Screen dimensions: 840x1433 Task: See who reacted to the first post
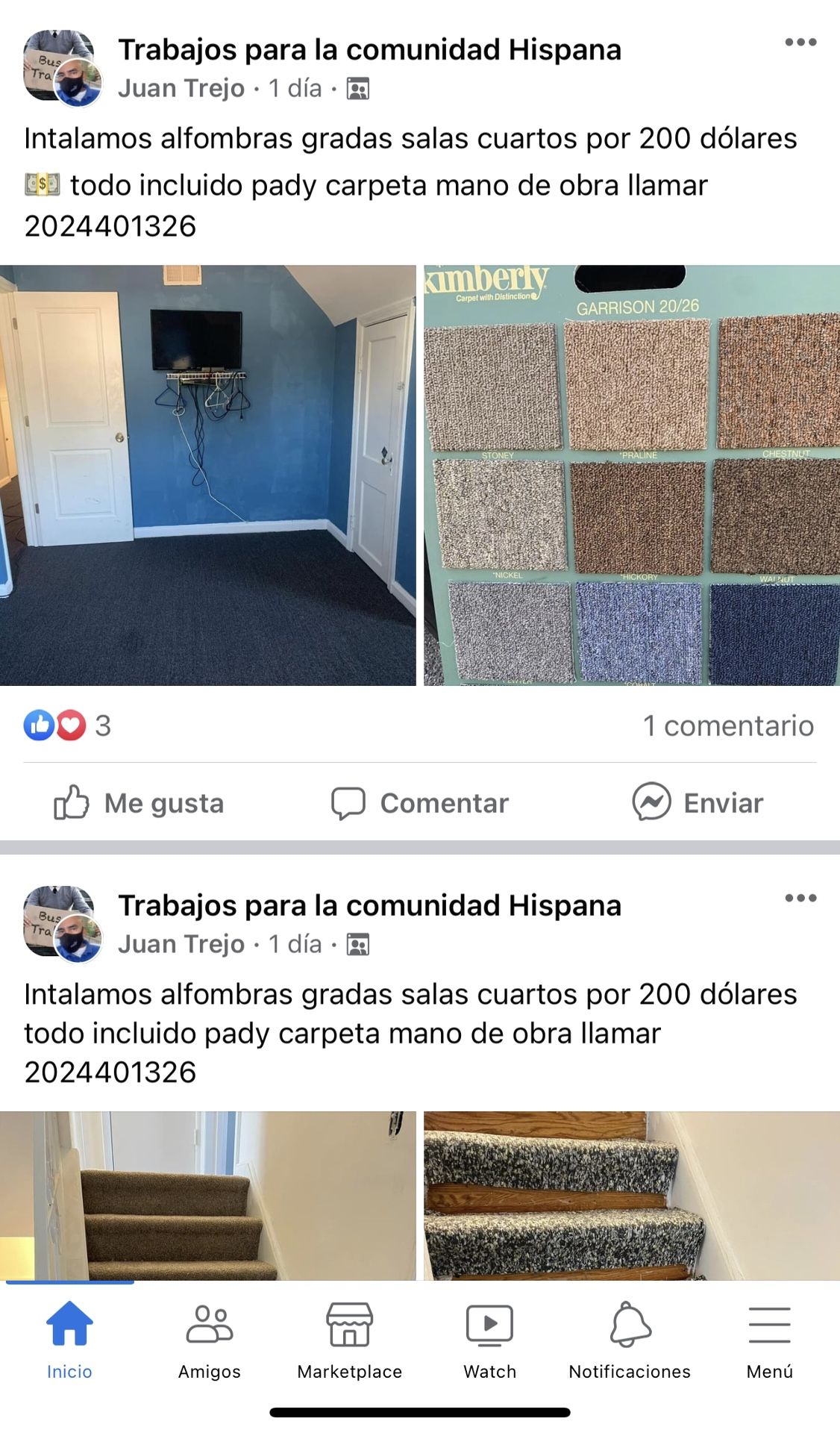tap(67, 725)
